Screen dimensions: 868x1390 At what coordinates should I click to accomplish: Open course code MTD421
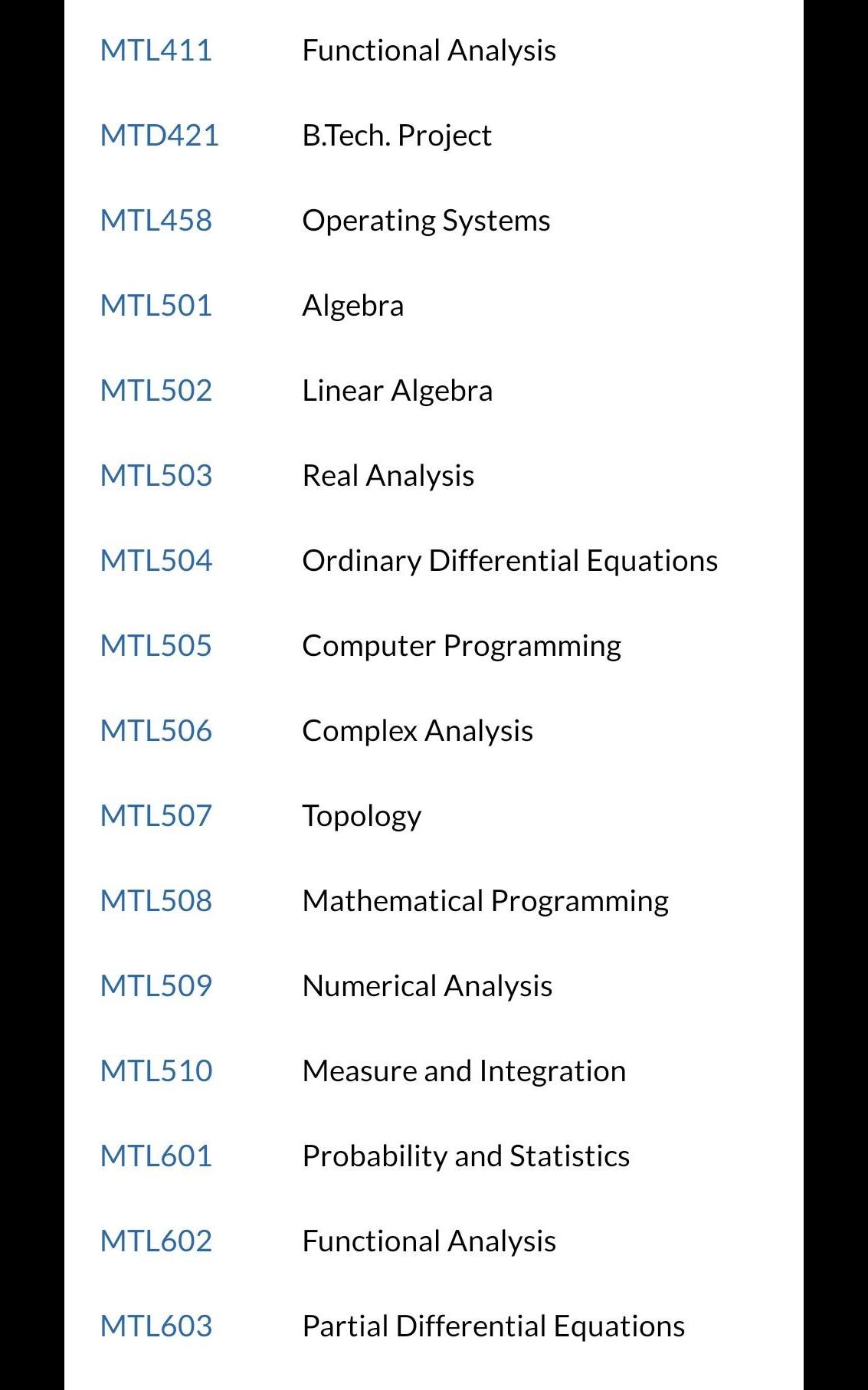coord(159,136)
